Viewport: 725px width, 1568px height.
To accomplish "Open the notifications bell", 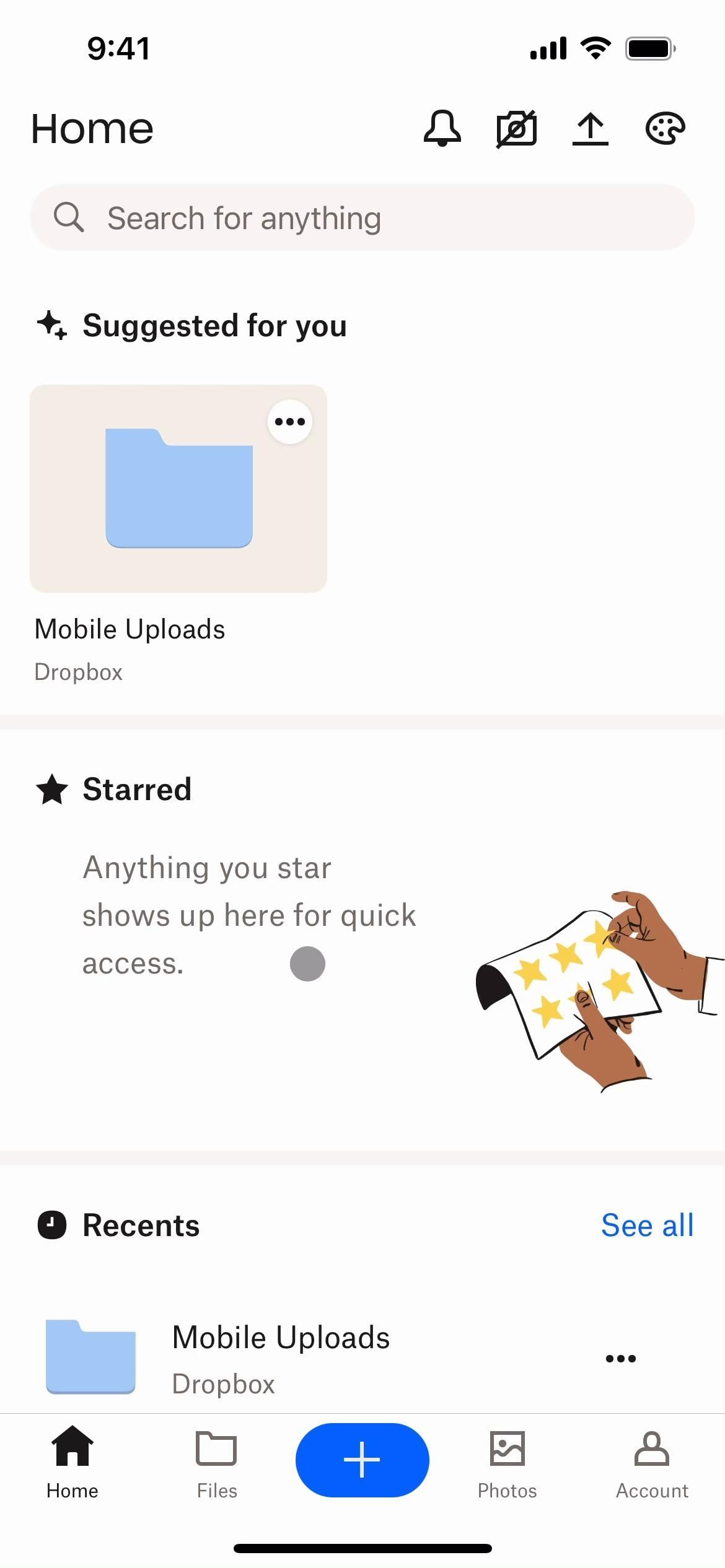I will coord(442,129).
